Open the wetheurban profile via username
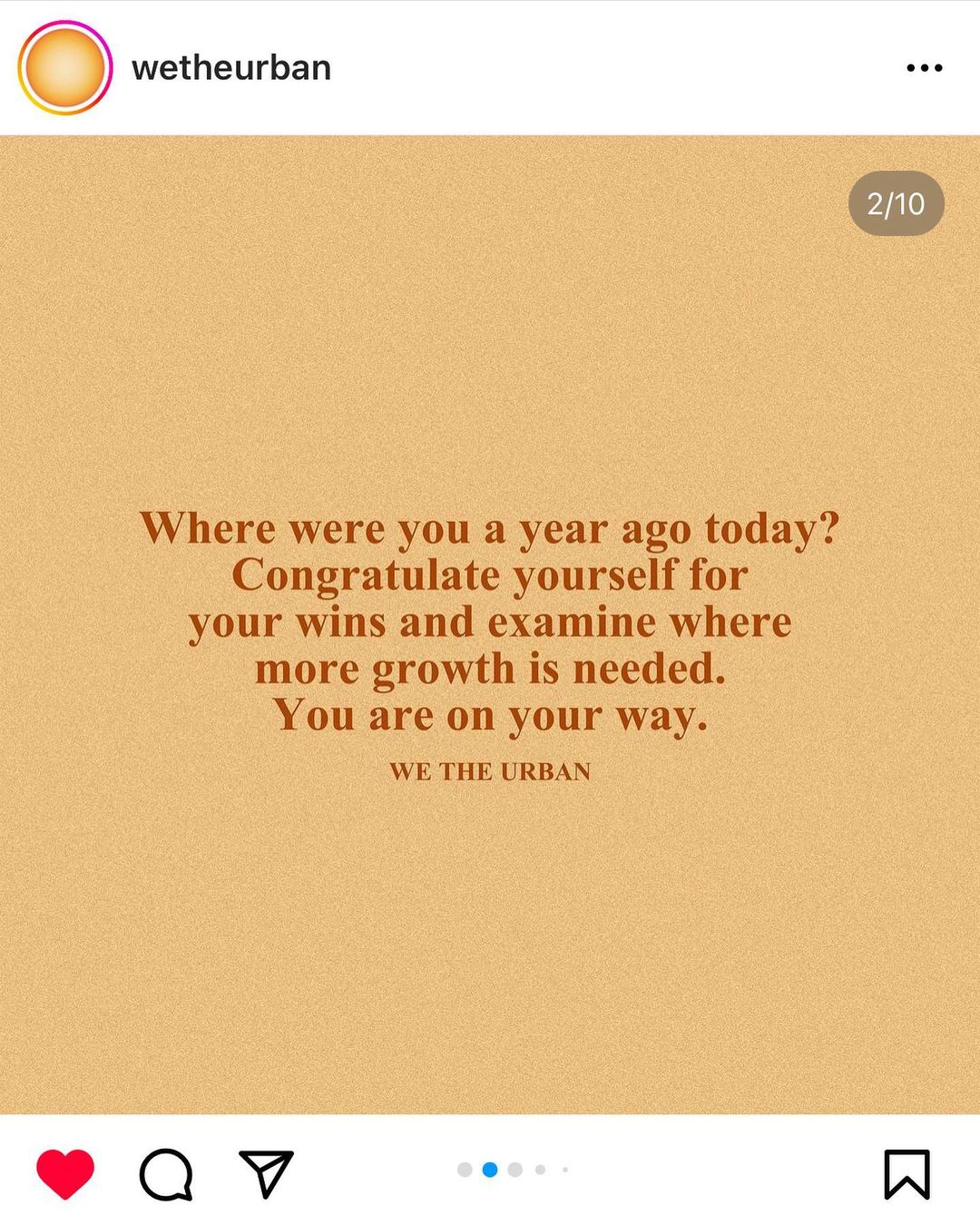 [231, 68]
